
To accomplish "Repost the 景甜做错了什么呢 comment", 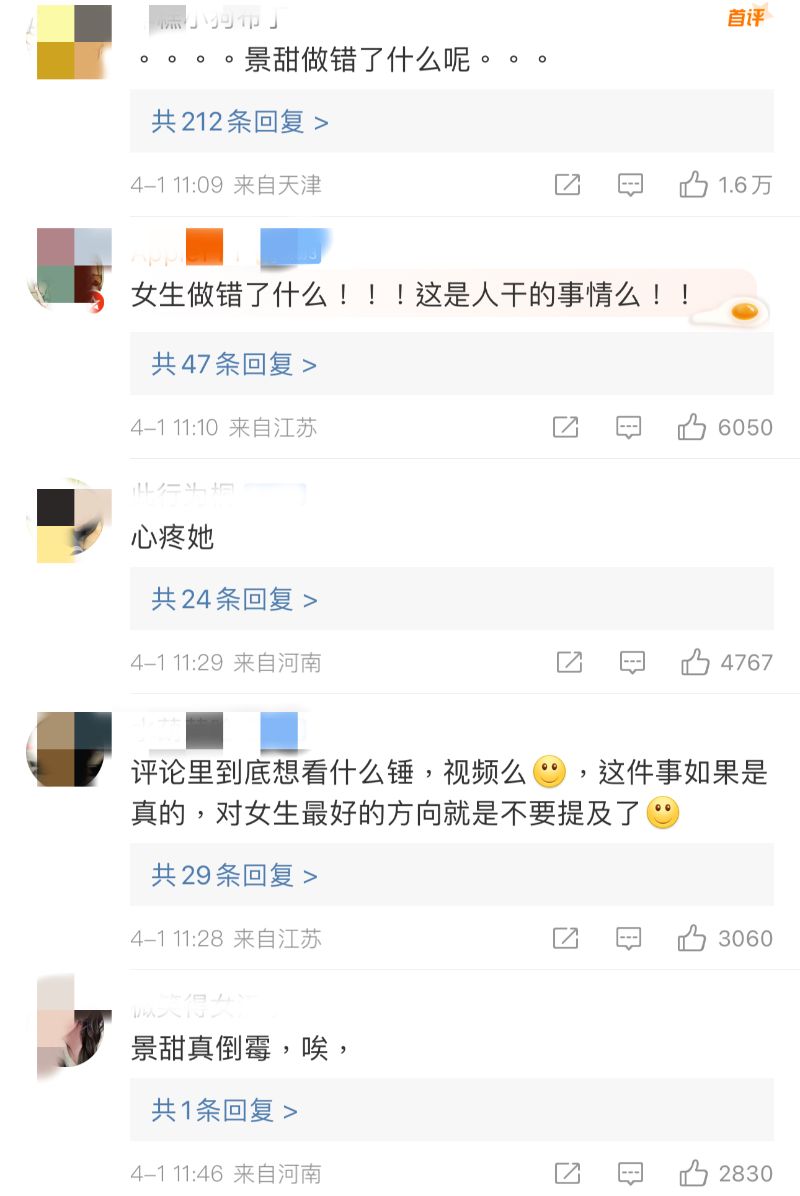I will [567, 185].
